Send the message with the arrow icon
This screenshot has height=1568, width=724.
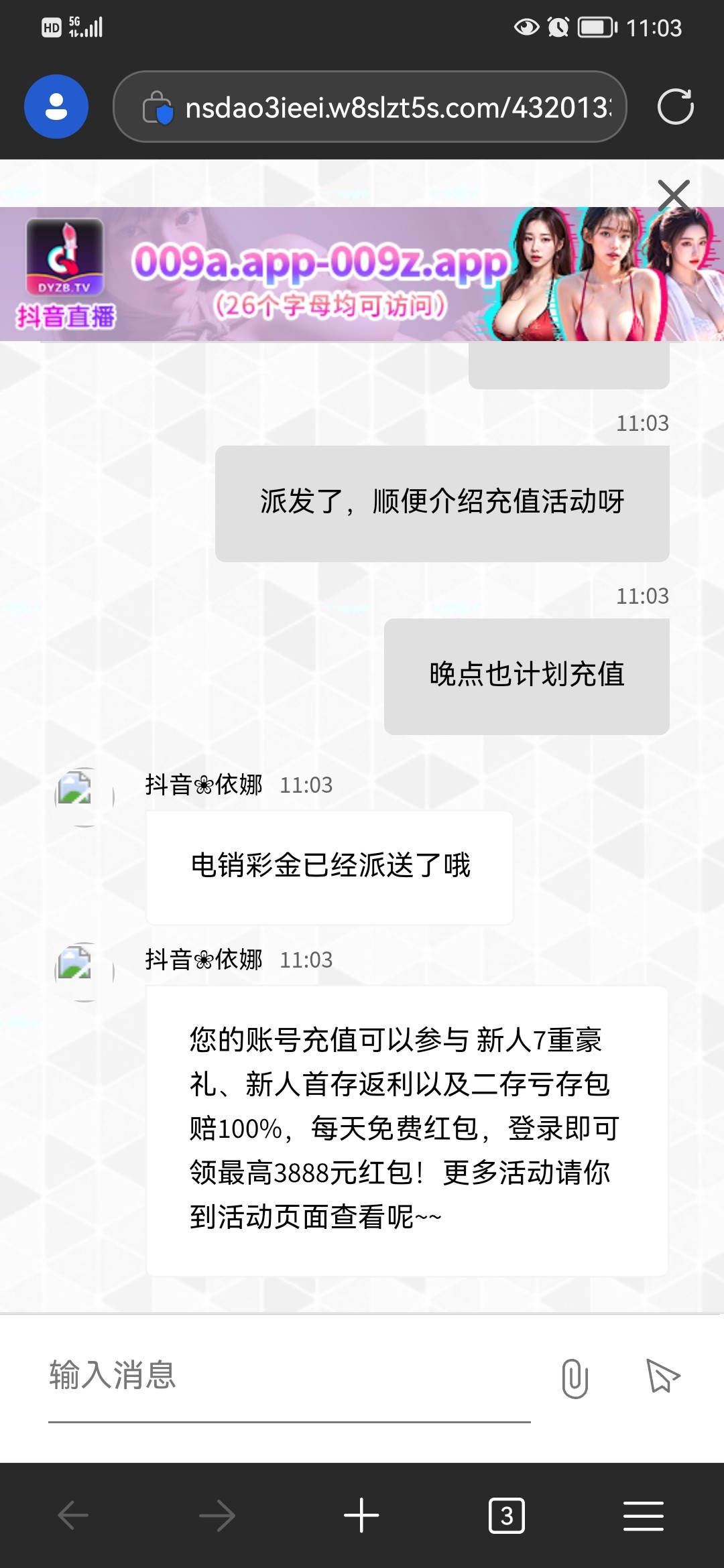(662, 1377)
